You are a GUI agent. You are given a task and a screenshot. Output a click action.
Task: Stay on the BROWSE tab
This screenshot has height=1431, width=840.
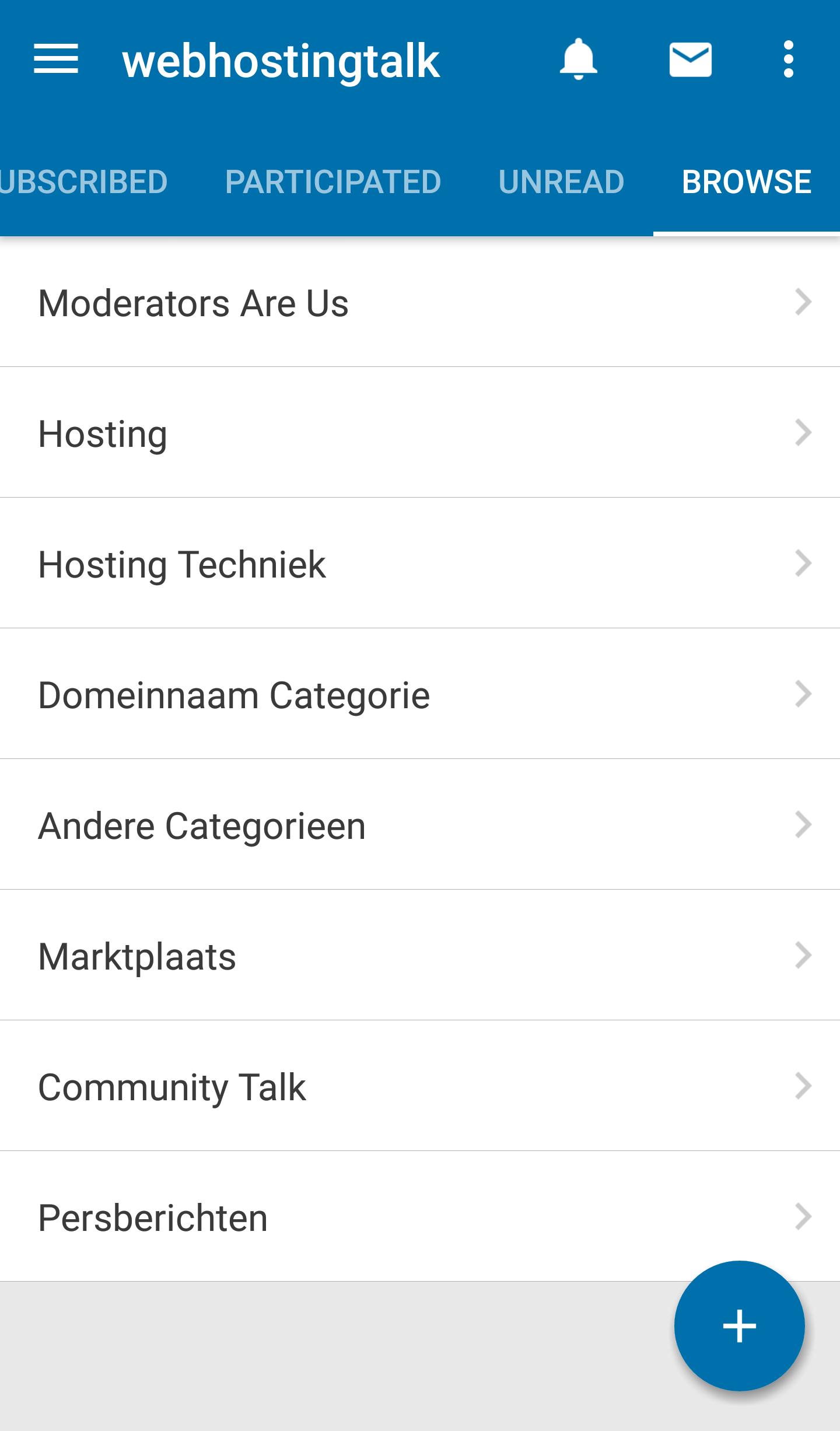pos(747,181)
